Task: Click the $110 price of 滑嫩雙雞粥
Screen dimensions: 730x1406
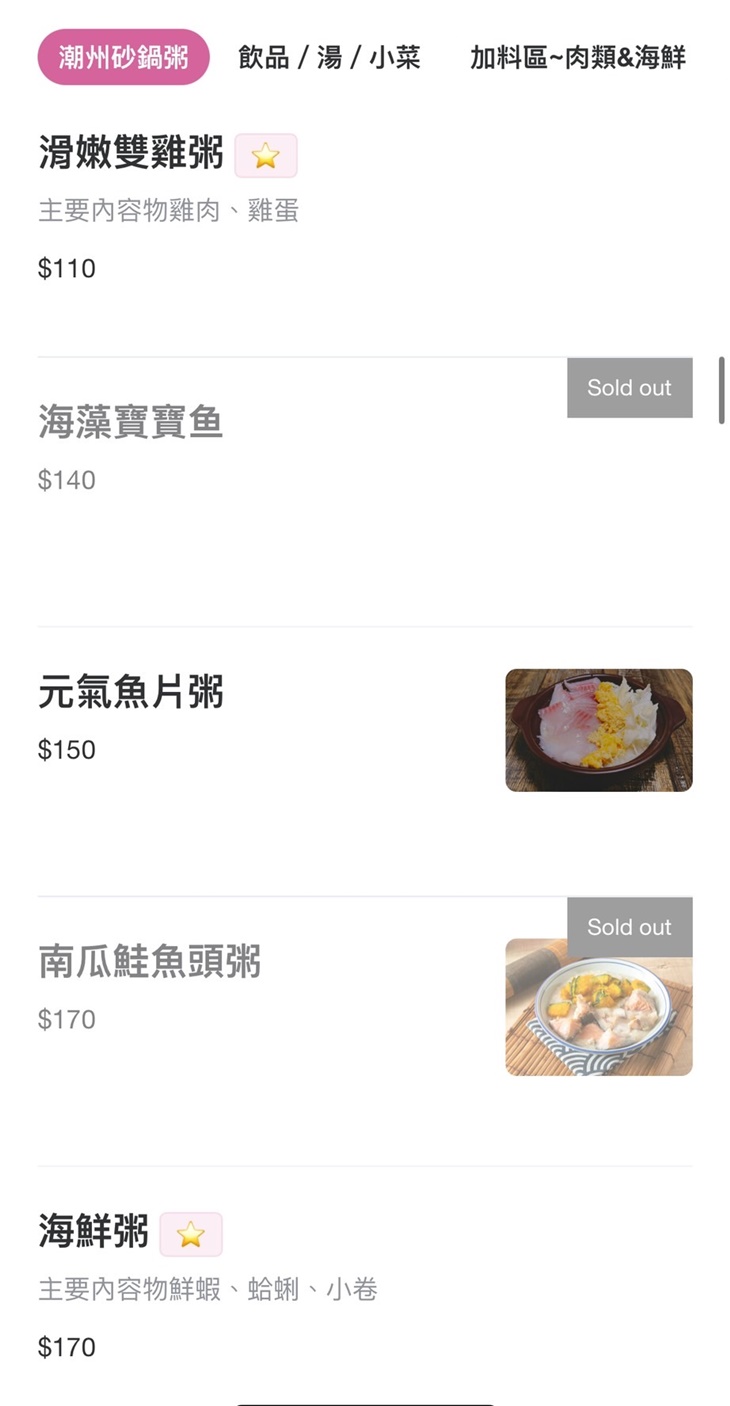Action: [66, 268]
